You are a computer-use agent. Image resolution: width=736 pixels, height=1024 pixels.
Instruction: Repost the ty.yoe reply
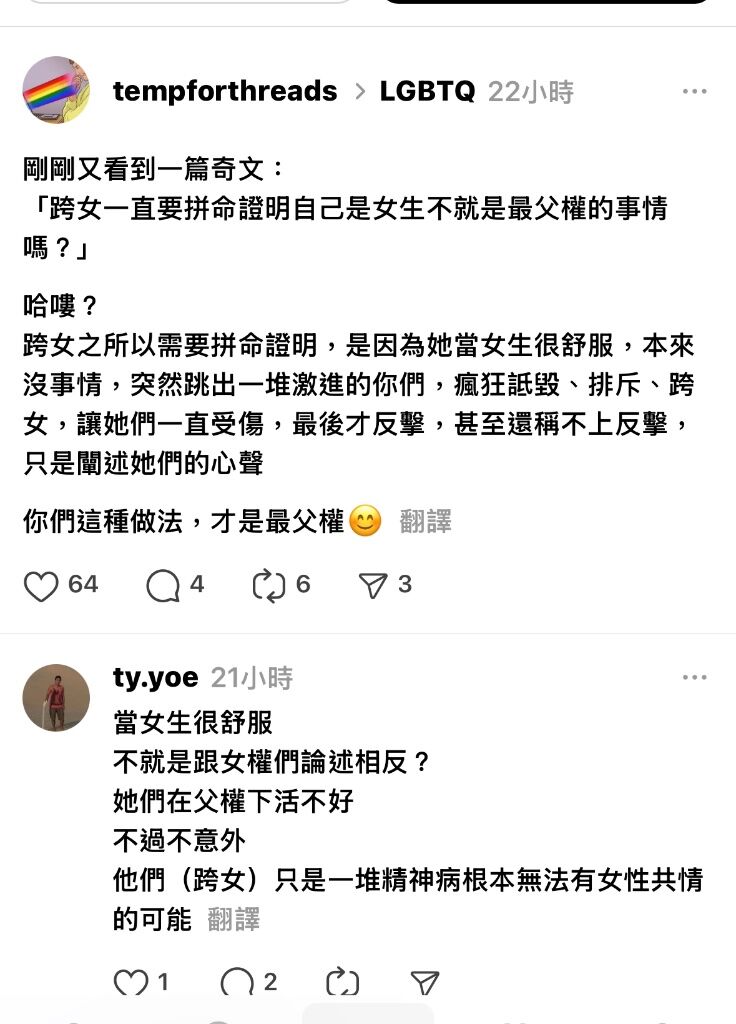coord(342,984)
